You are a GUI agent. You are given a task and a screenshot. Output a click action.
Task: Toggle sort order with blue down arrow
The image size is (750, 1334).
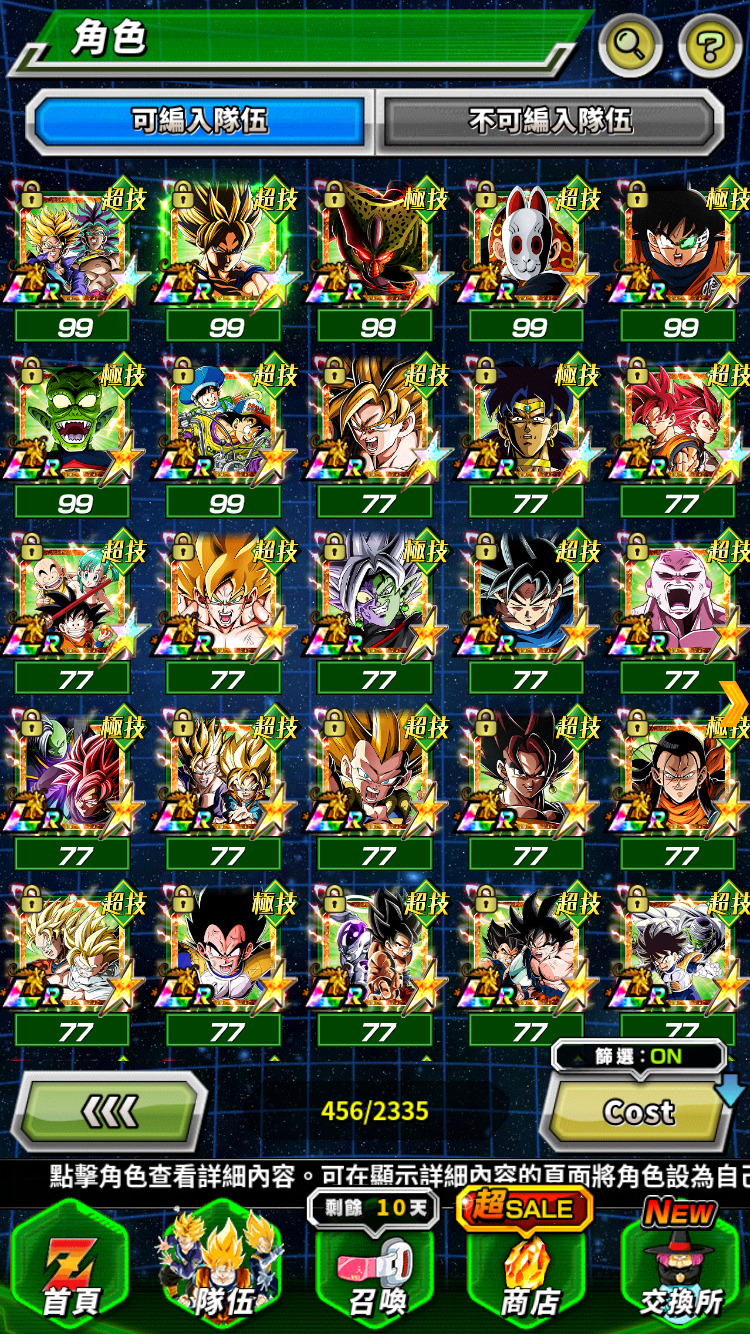(x=731, y=1091)
